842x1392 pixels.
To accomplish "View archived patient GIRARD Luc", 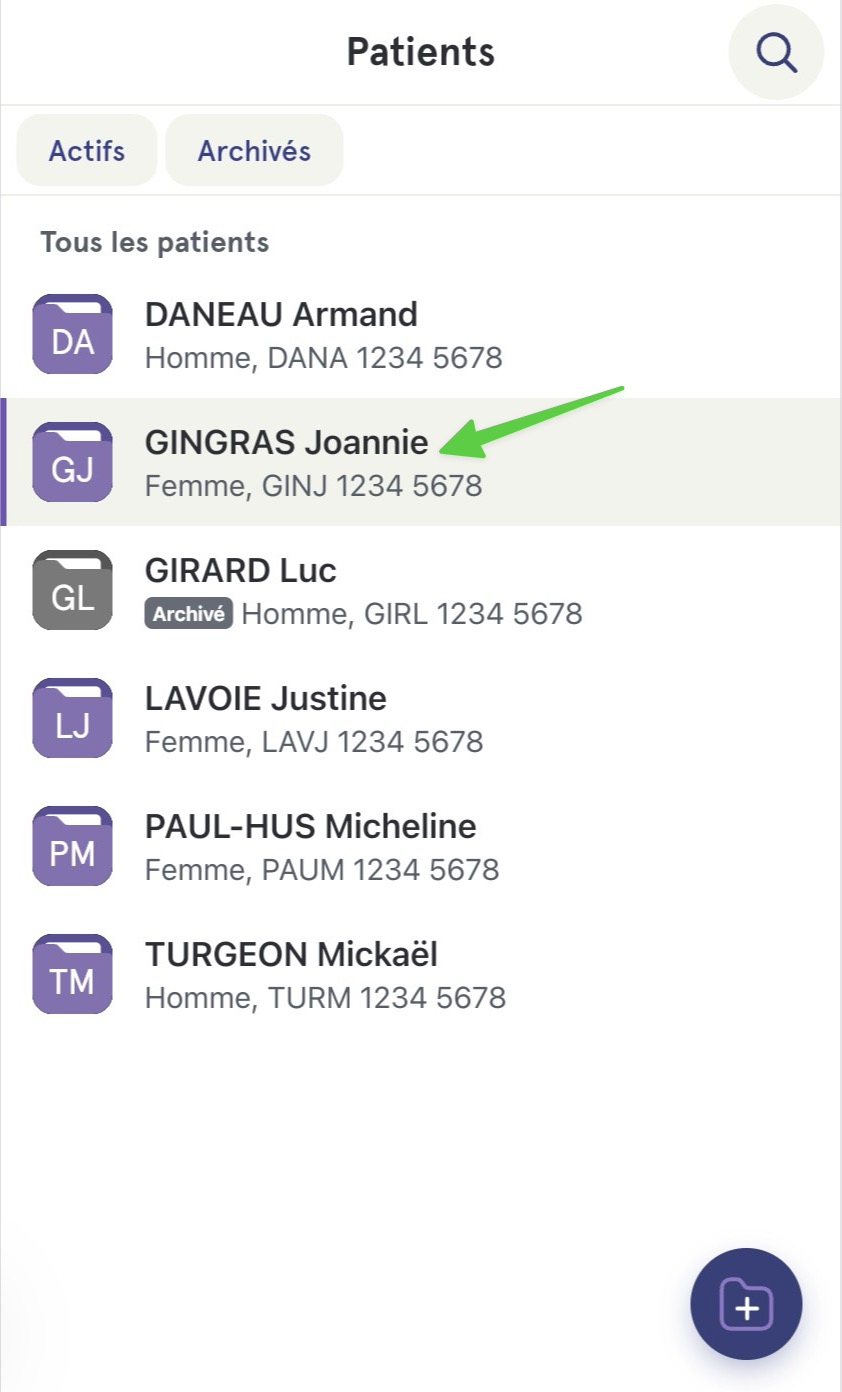I will point(421,590).
